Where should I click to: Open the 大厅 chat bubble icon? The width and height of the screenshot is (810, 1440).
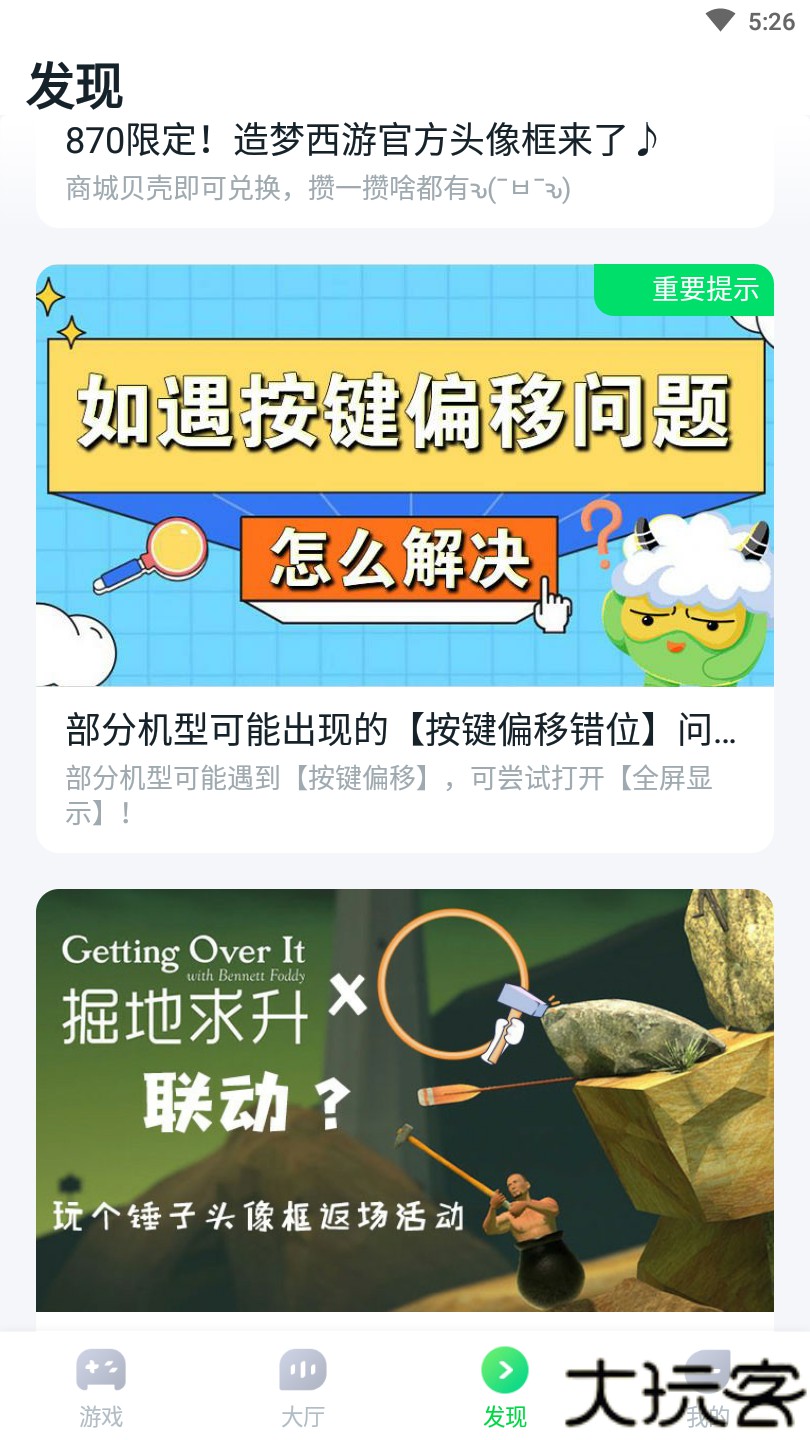click(x=303, y=1370)
